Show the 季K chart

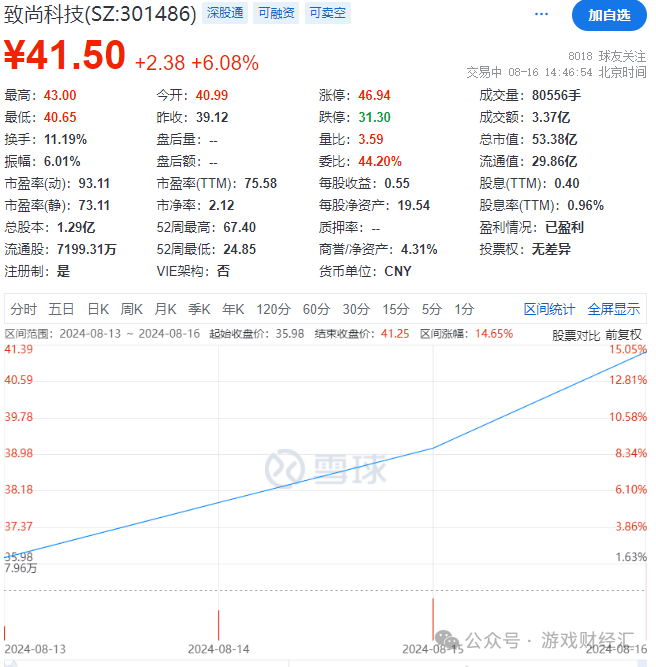click(x=199, y=309)
